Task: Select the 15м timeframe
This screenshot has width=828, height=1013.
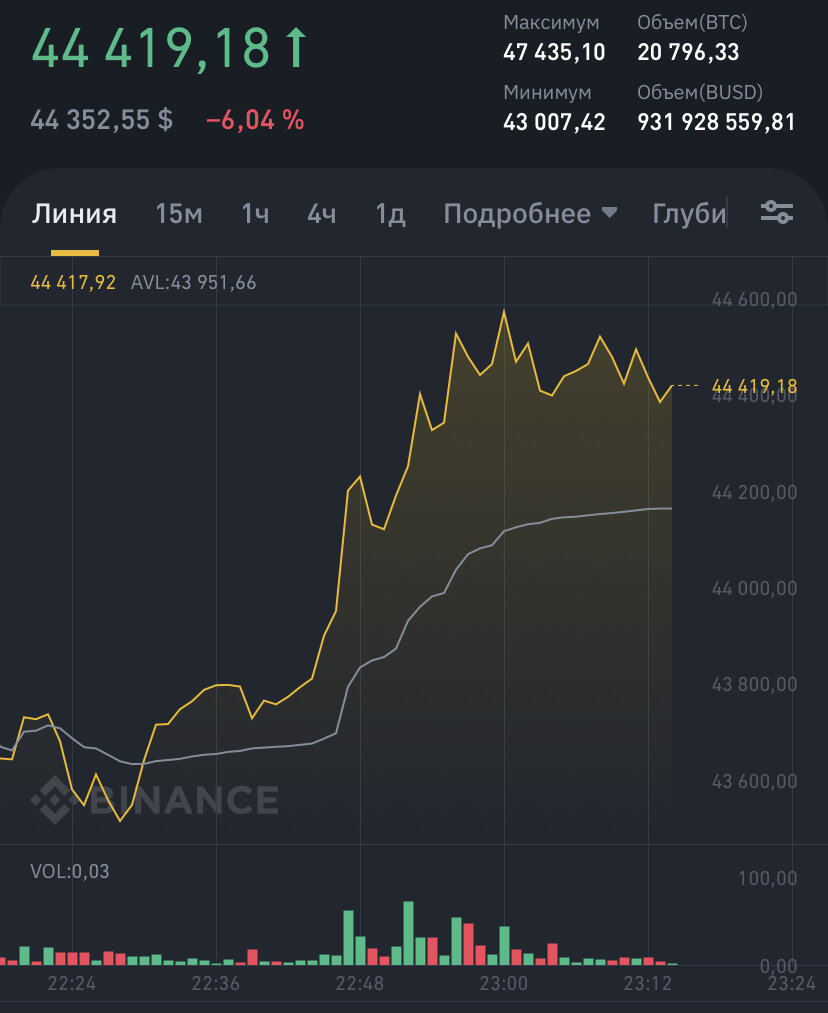Action: pos(178,213)
